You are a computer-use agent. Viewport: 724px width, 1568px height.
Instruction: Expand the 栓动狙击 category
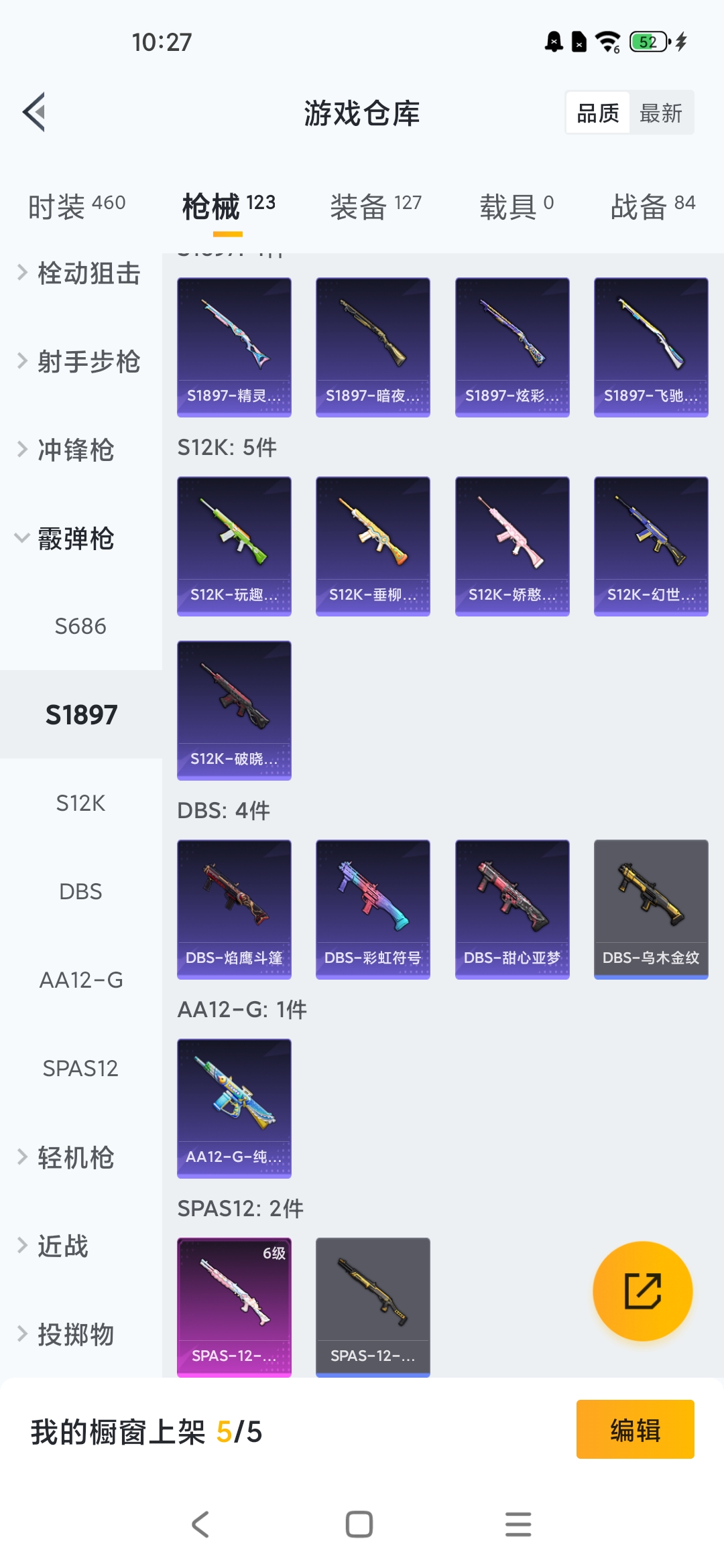[80, 273]
